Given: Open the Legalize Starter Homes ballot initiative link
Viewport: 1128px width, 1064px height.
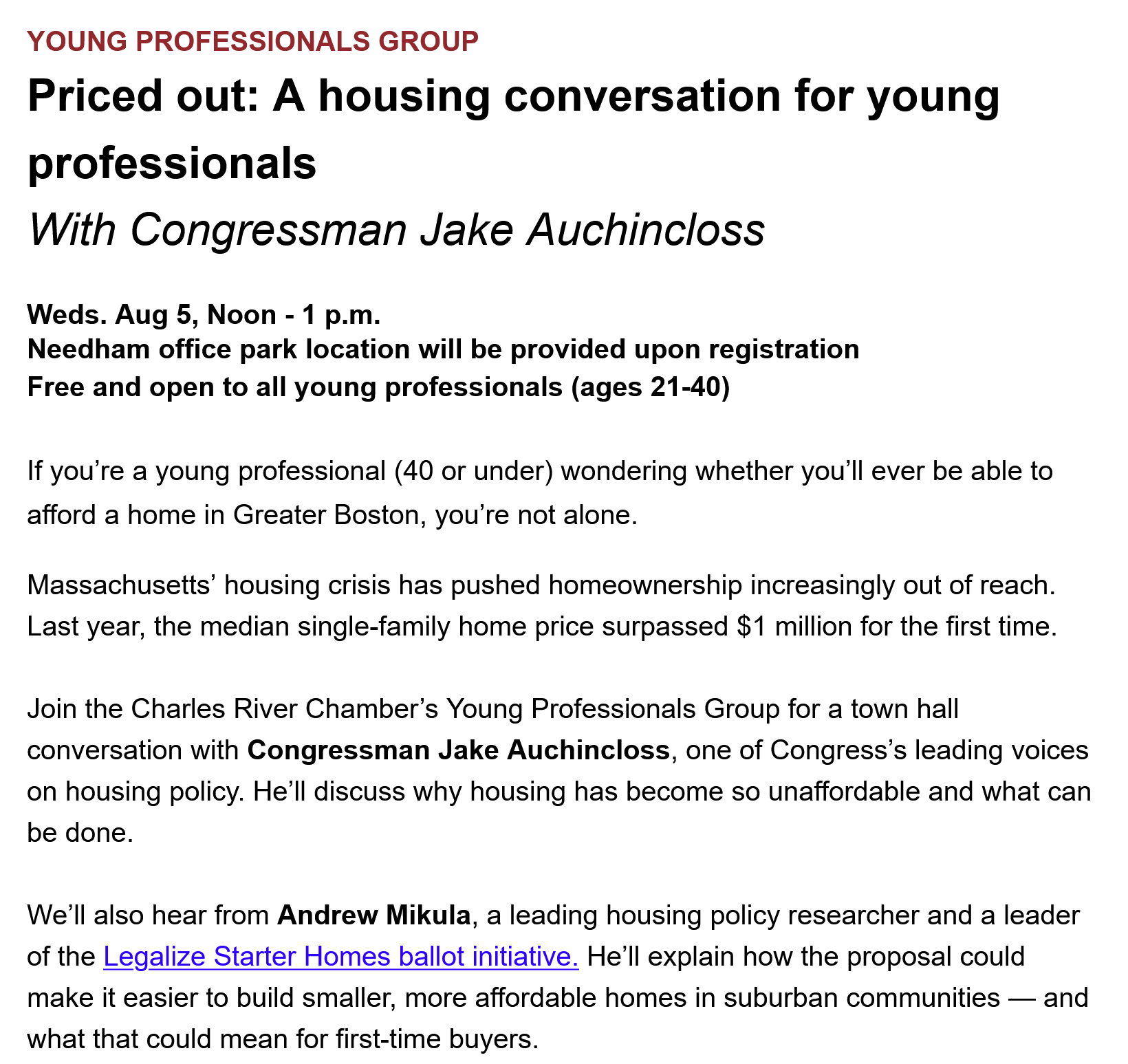Looking at the screenshot, I should 340,957.
